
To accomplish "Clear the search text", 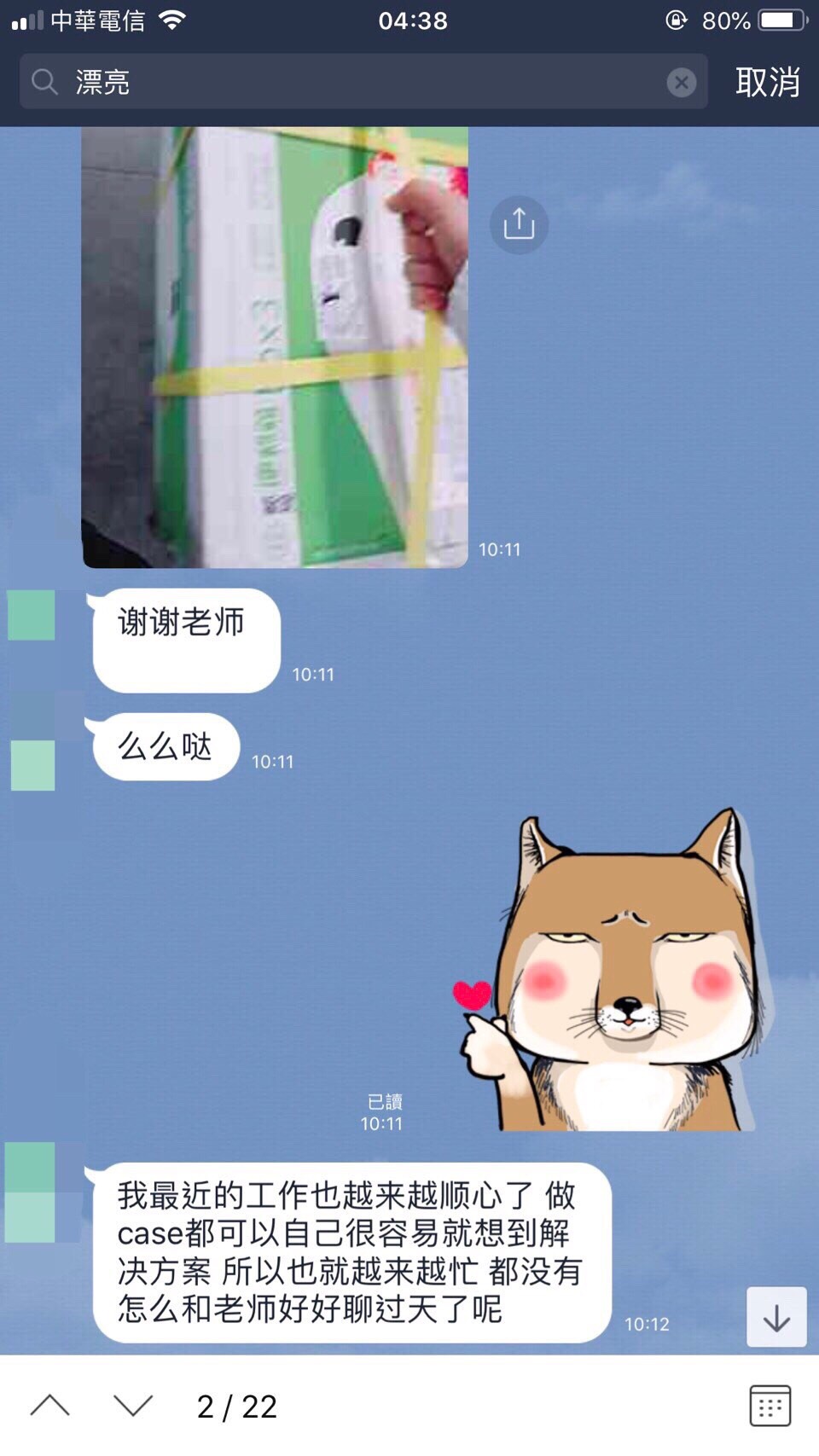I will click(681, 83).
